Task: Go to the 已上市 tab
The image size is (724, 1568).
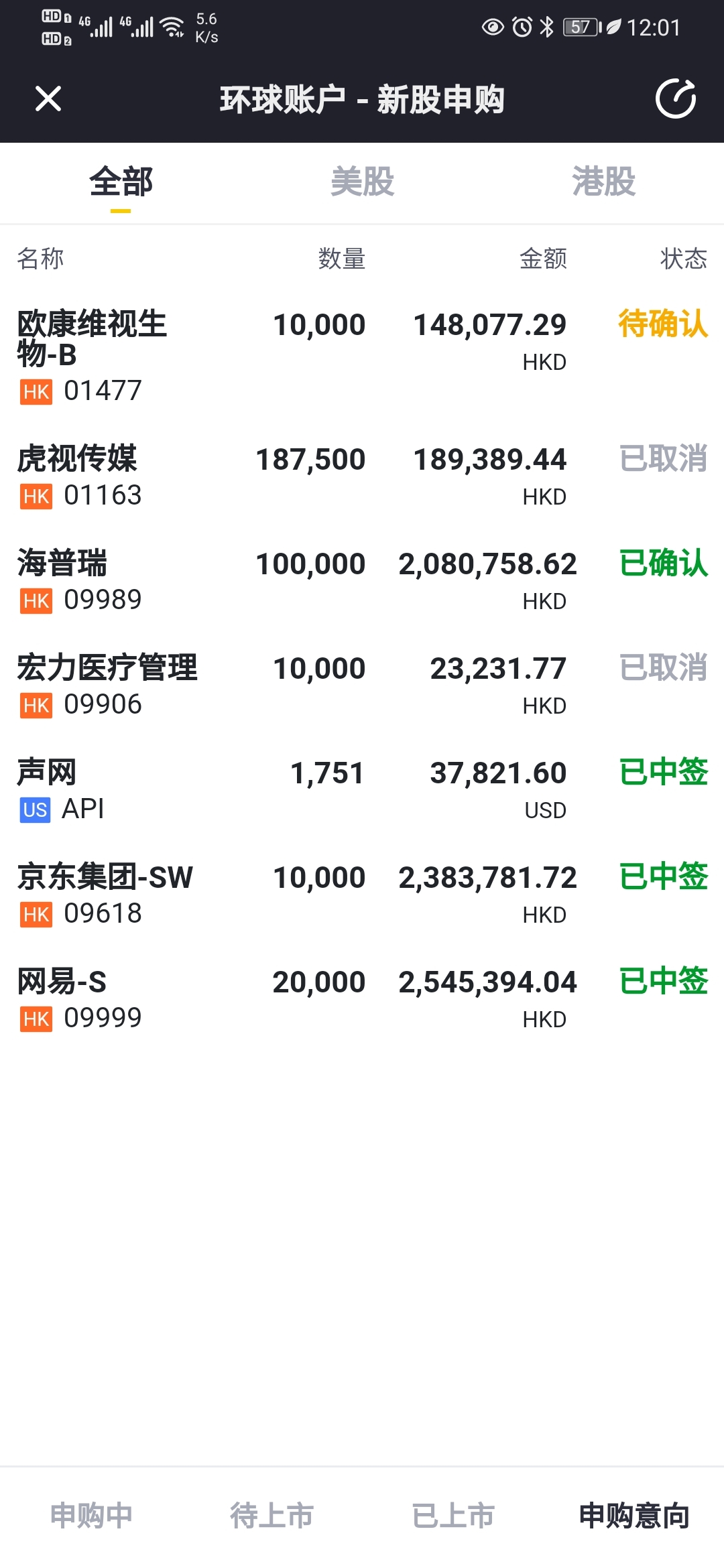Action: 453,1516
